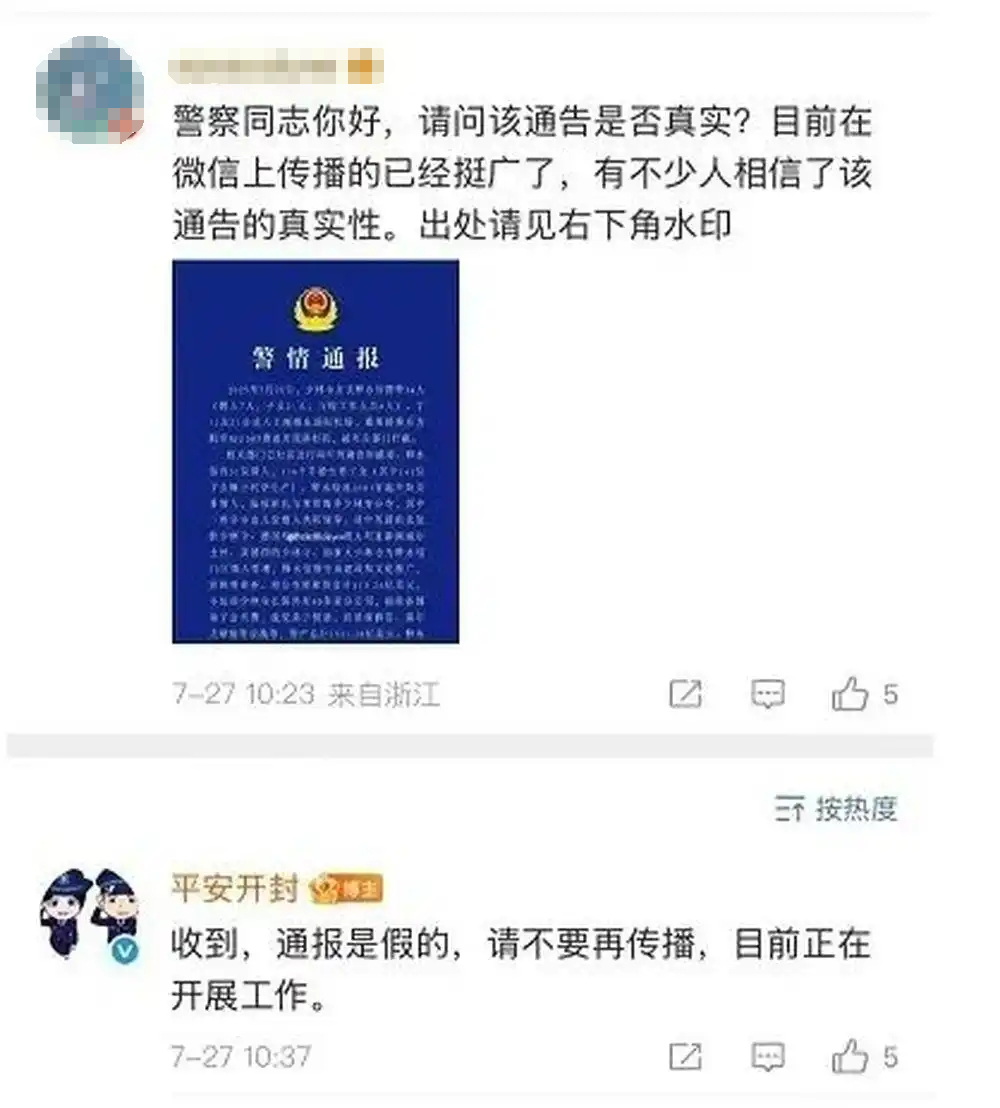Image resolution: width=1000 pixels, height=1108 pixels.
Task: Like 平安开封's reply from 7-27 10:37
Action: coord(850,1056)
